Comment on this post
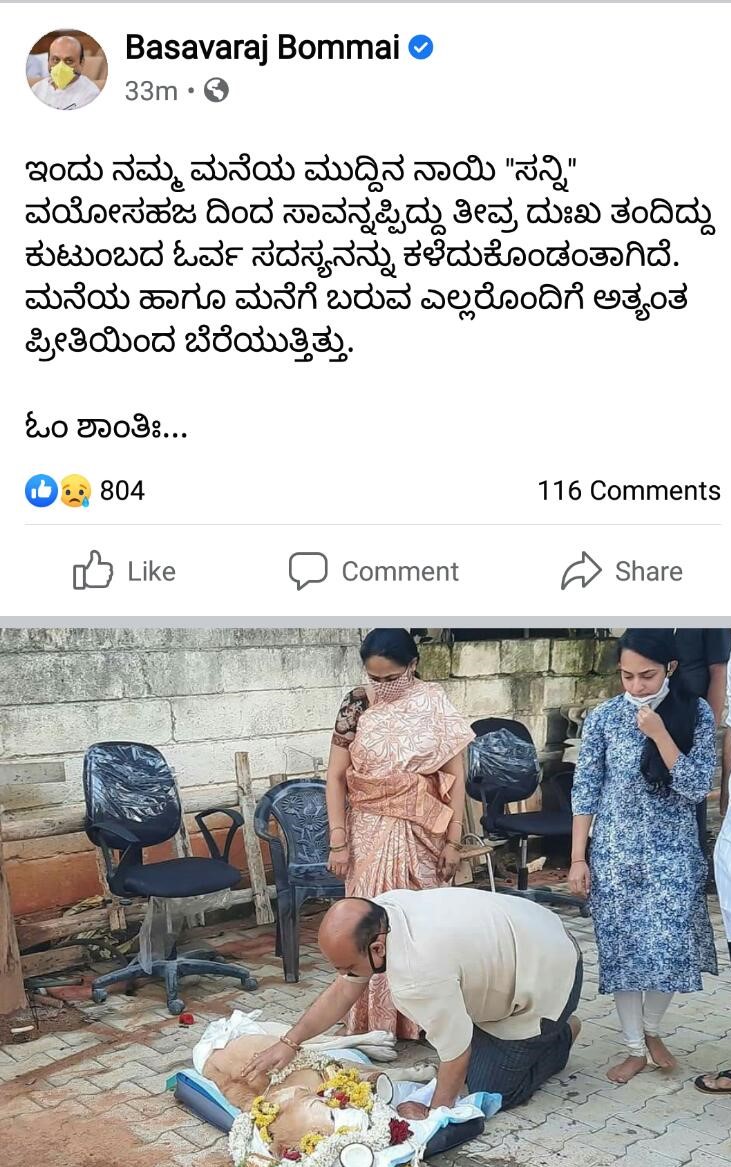The width and height of the screenshot is (731, 1167). tap(373, 571)
